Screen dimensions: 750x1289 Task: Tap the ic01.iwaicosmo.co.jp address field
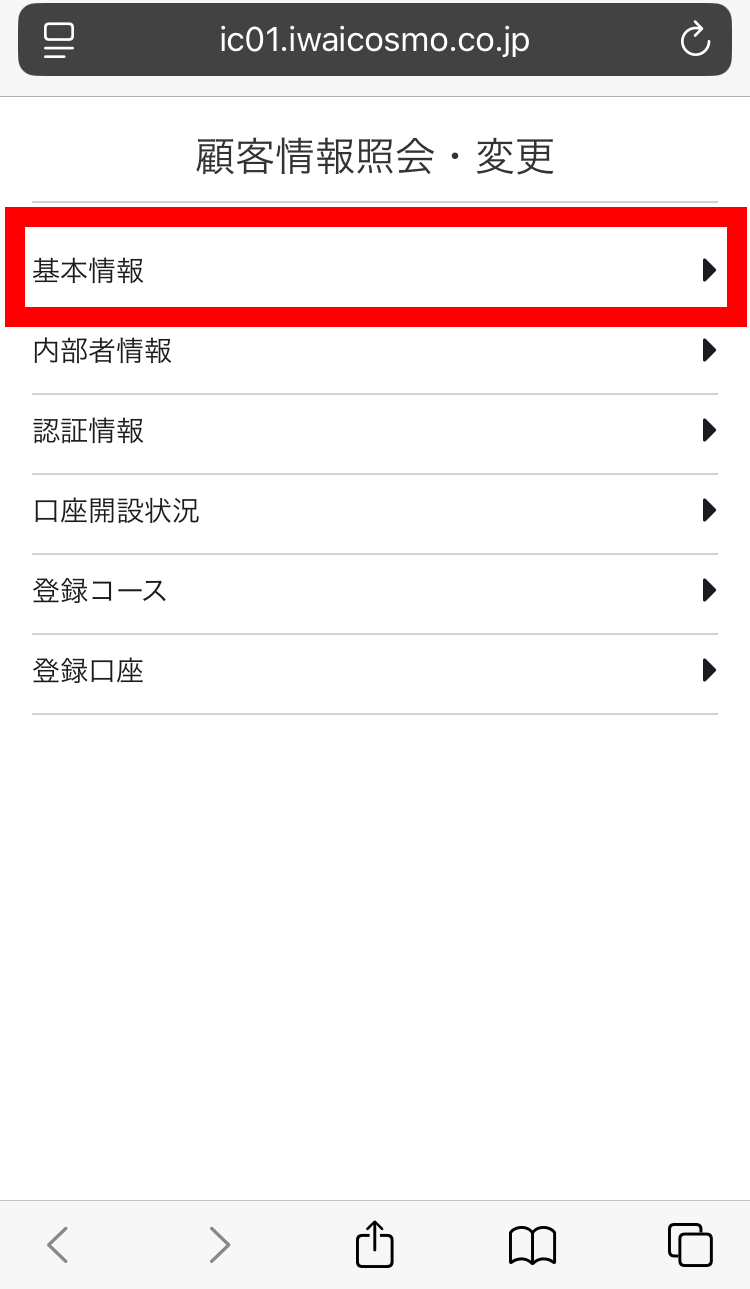pyautogui.click(x=375, y=40)
